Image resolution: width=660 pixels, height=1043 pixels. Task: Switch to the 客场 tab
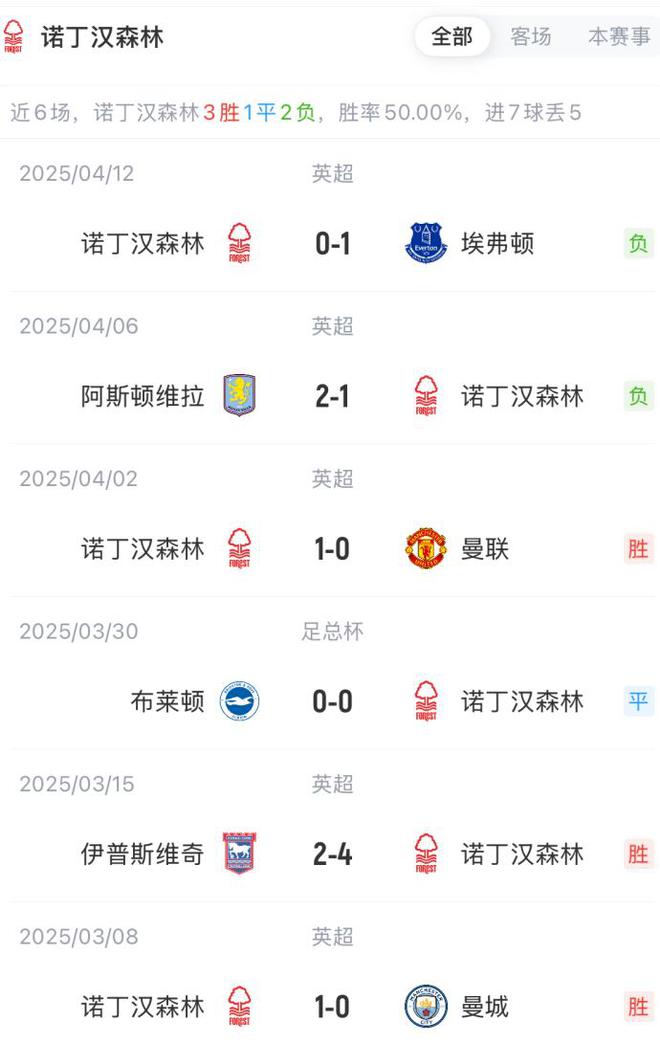coord(530,37)
